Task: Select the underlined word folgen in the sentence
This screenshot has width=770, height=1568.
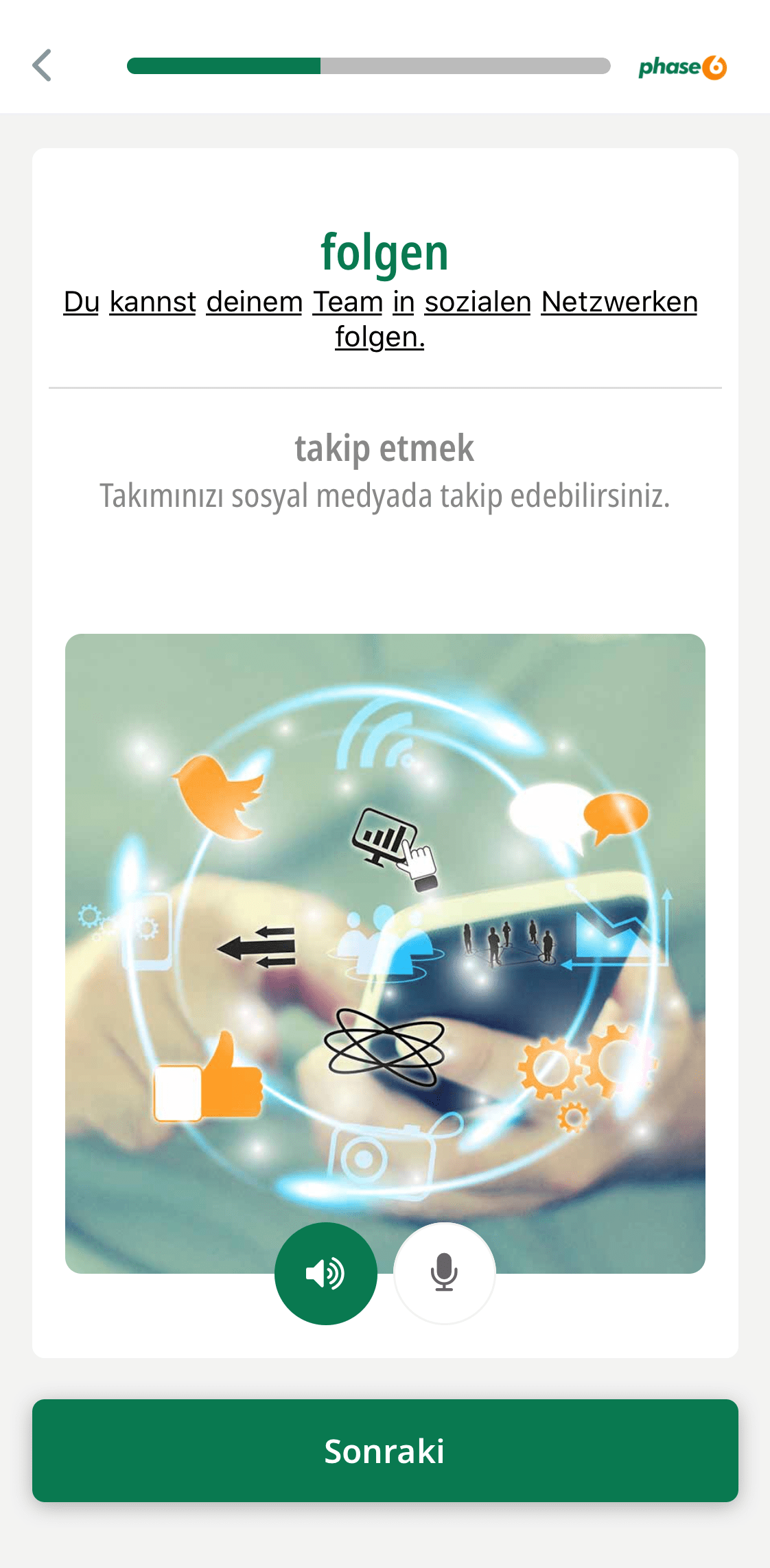Action: pyautogui.click(x=380, y=337)
